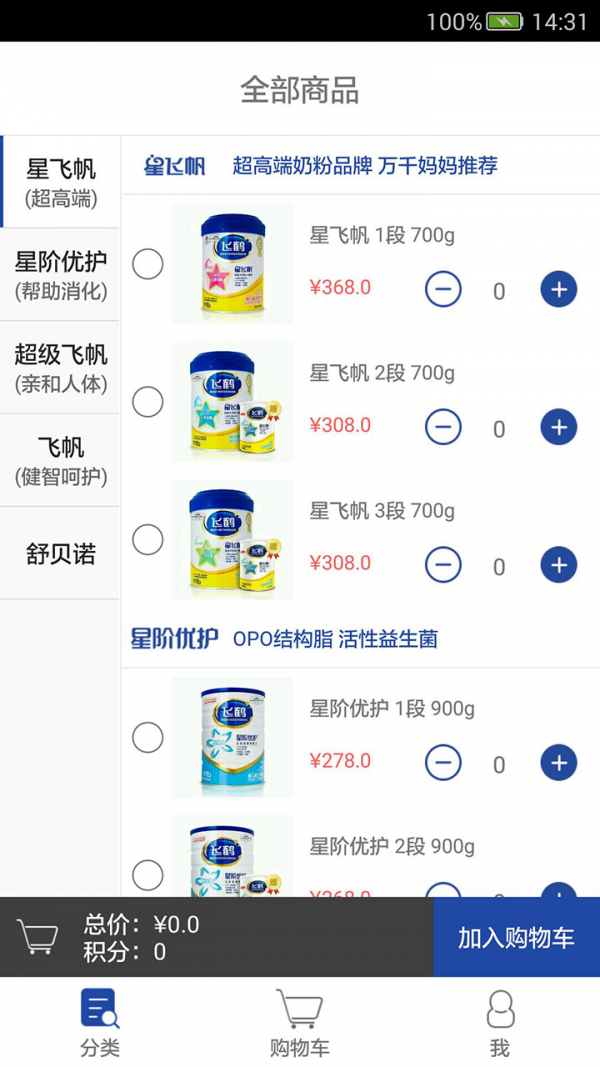
Task: Select the 星飞帆 1段 700g radio button
Action: (148, 264)
